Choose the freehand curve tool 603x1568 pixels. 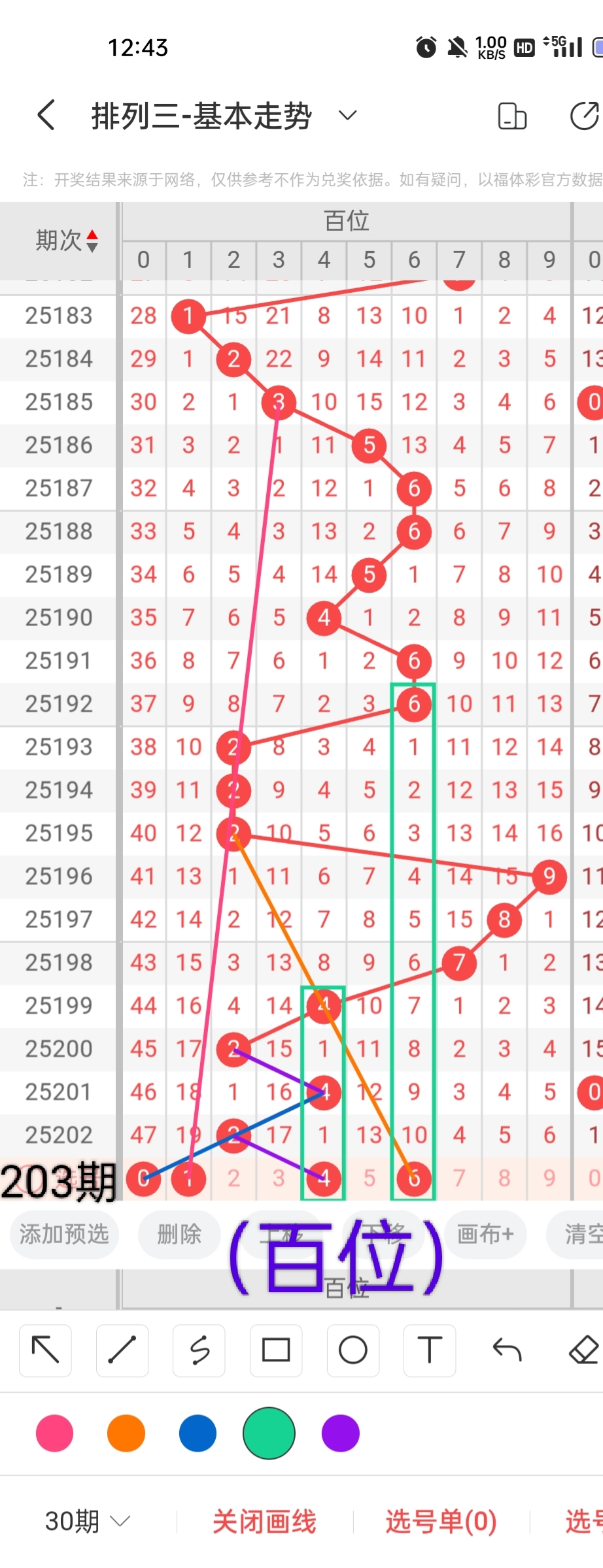(199, 1350)
